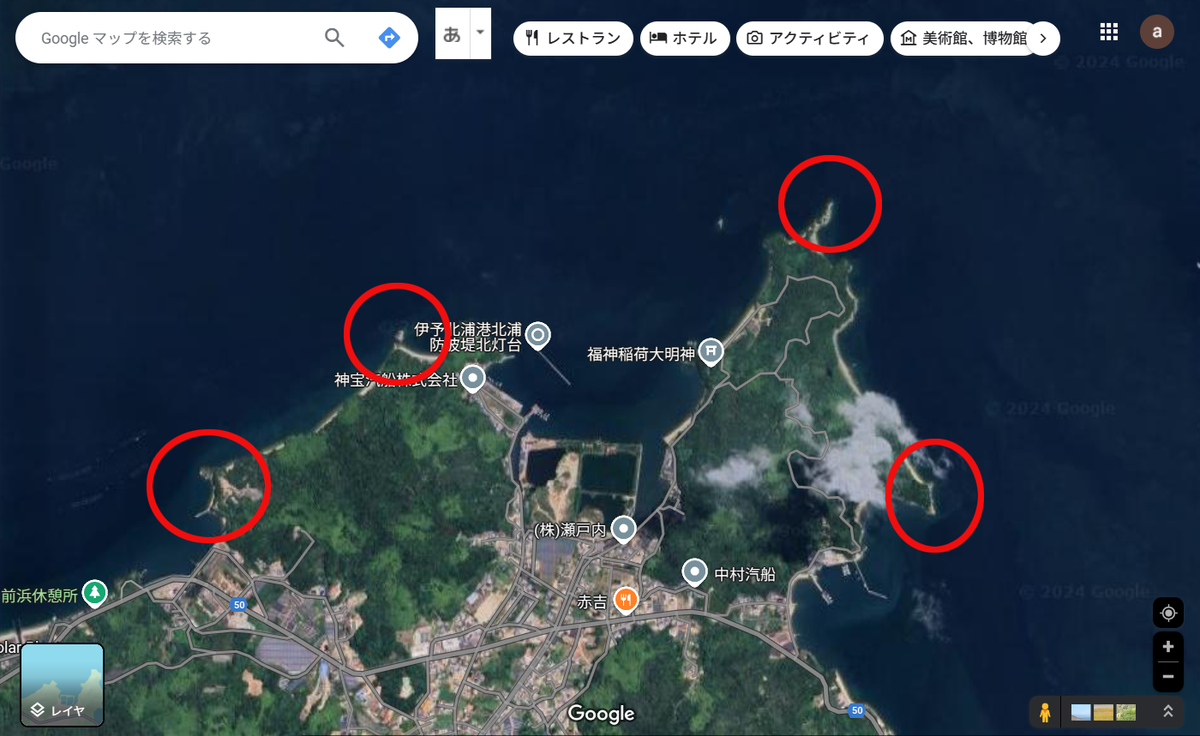Viewport: 1200px width, 736px height.
Task: Tap the magnifier search icon
Action: click(335, 38)
